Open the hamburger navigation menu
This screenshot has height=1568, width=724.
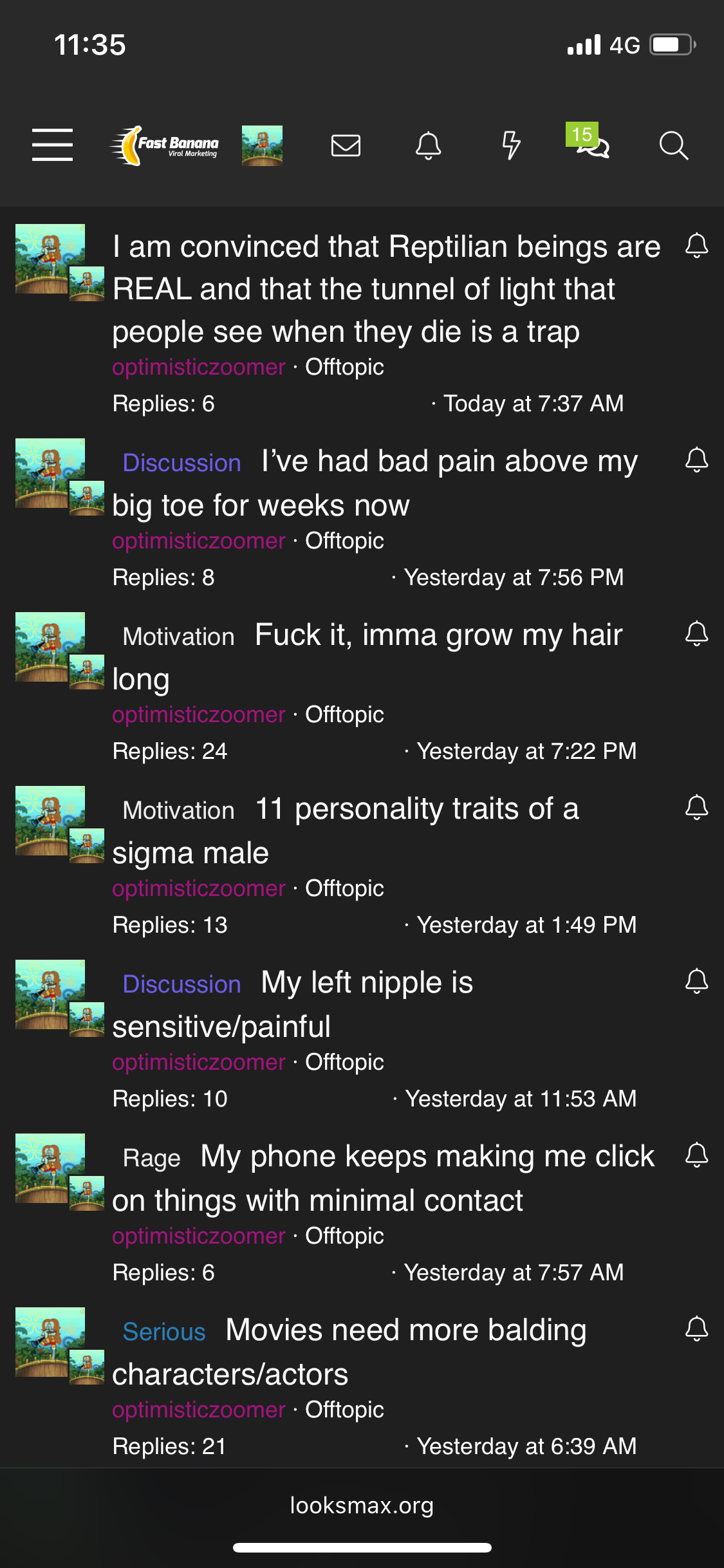(52, 144)
